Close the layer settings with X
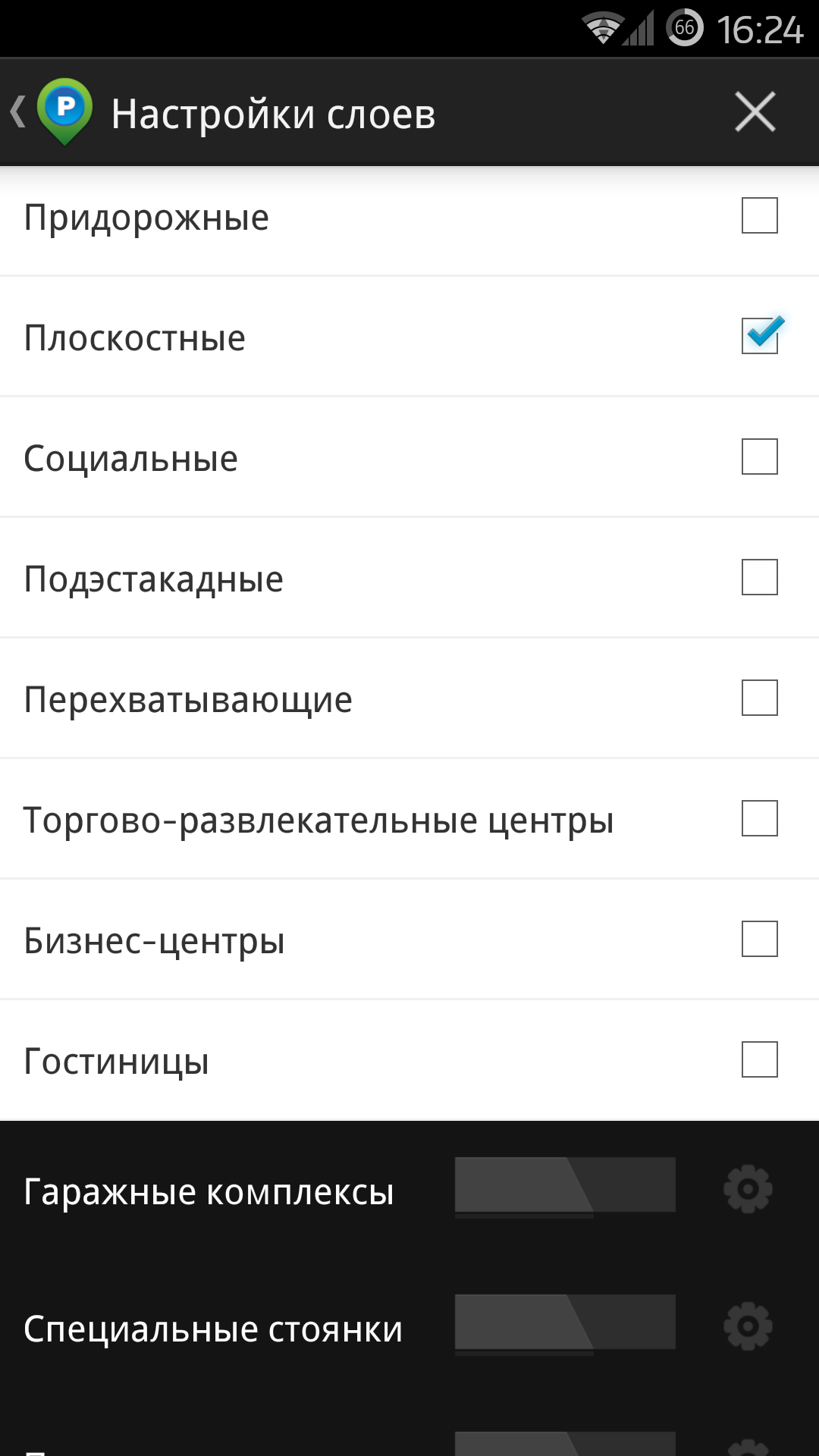The height and width of the screenshot is (1456, 819). [x=755, y=112]
